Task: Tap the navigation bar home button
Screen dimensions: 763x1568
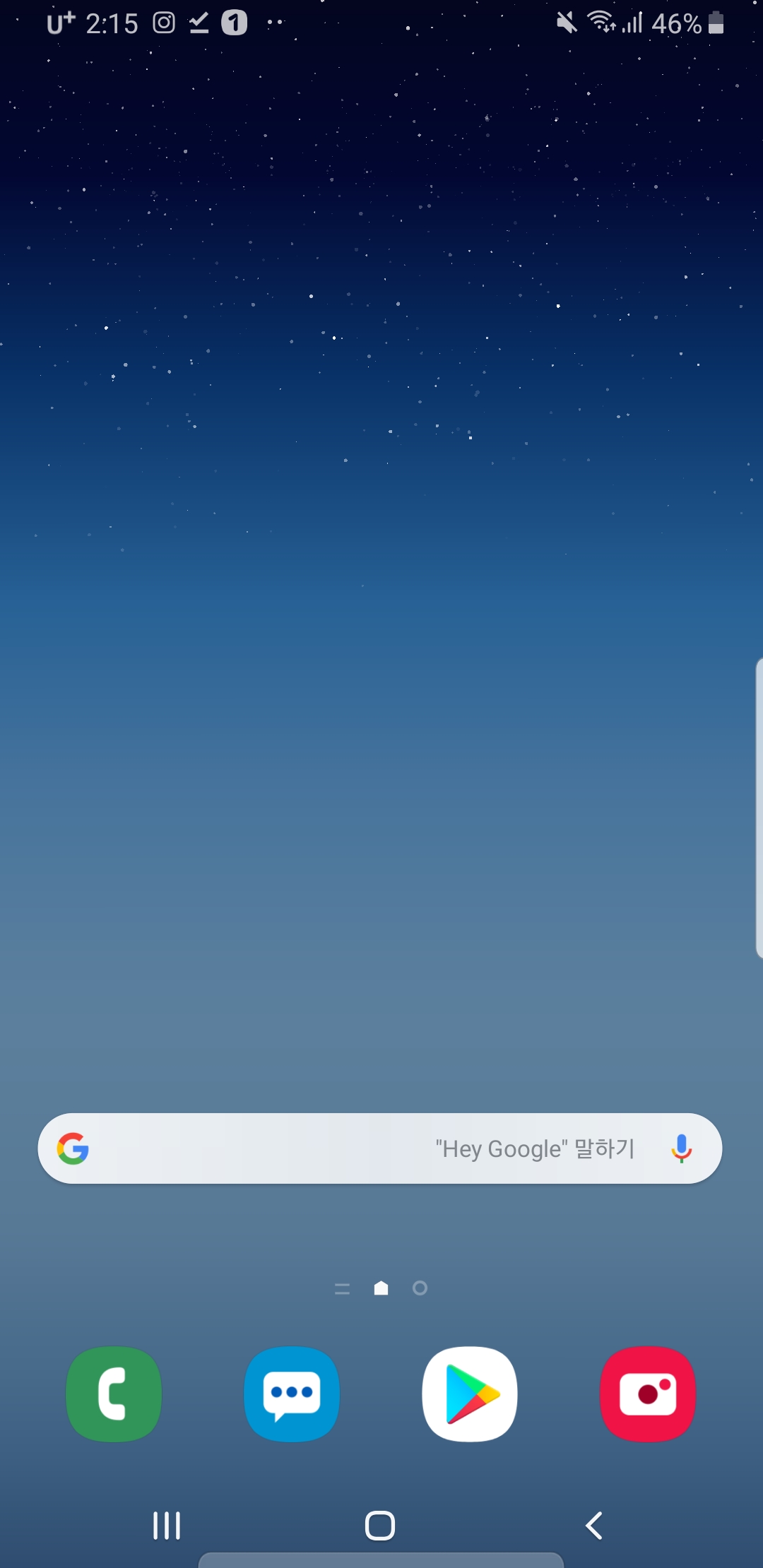Action: pyautogui.click(x=380, y=1526)
